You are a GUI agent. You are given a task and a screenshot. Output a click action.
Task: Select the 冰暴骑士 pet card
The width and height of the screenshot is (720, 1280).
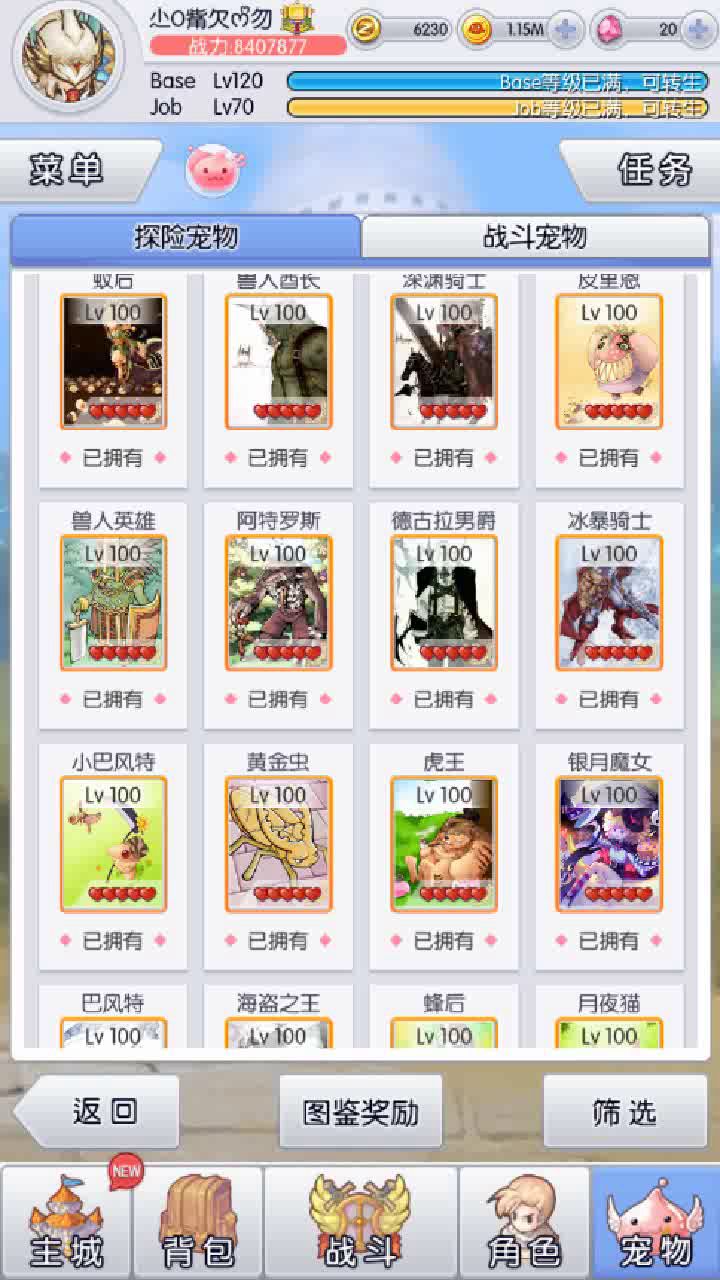[x=609, y=603]
